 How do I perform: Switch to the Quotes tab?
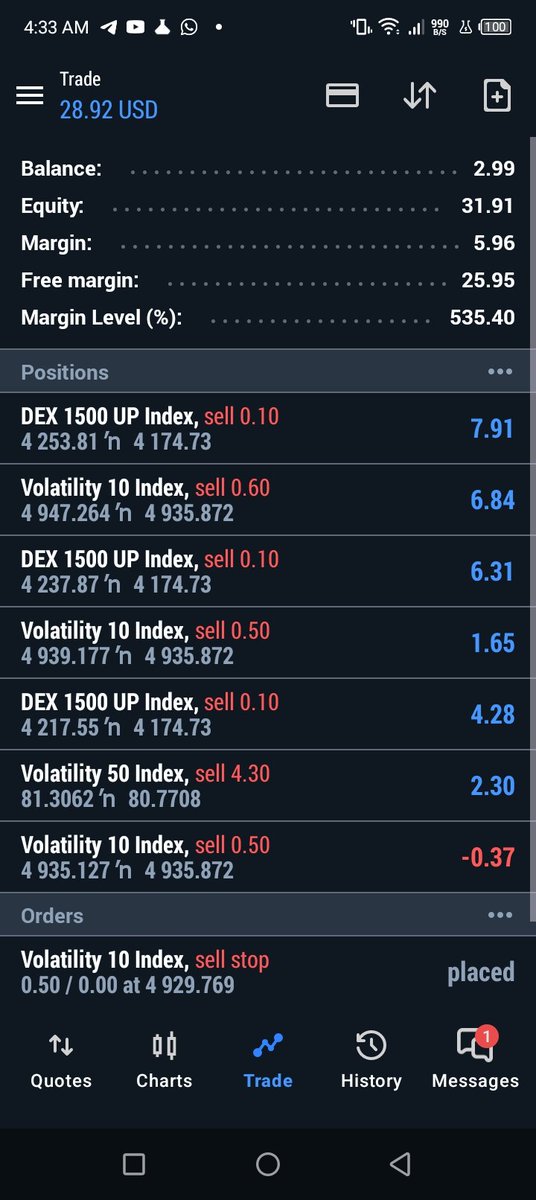click(61, 1060)
